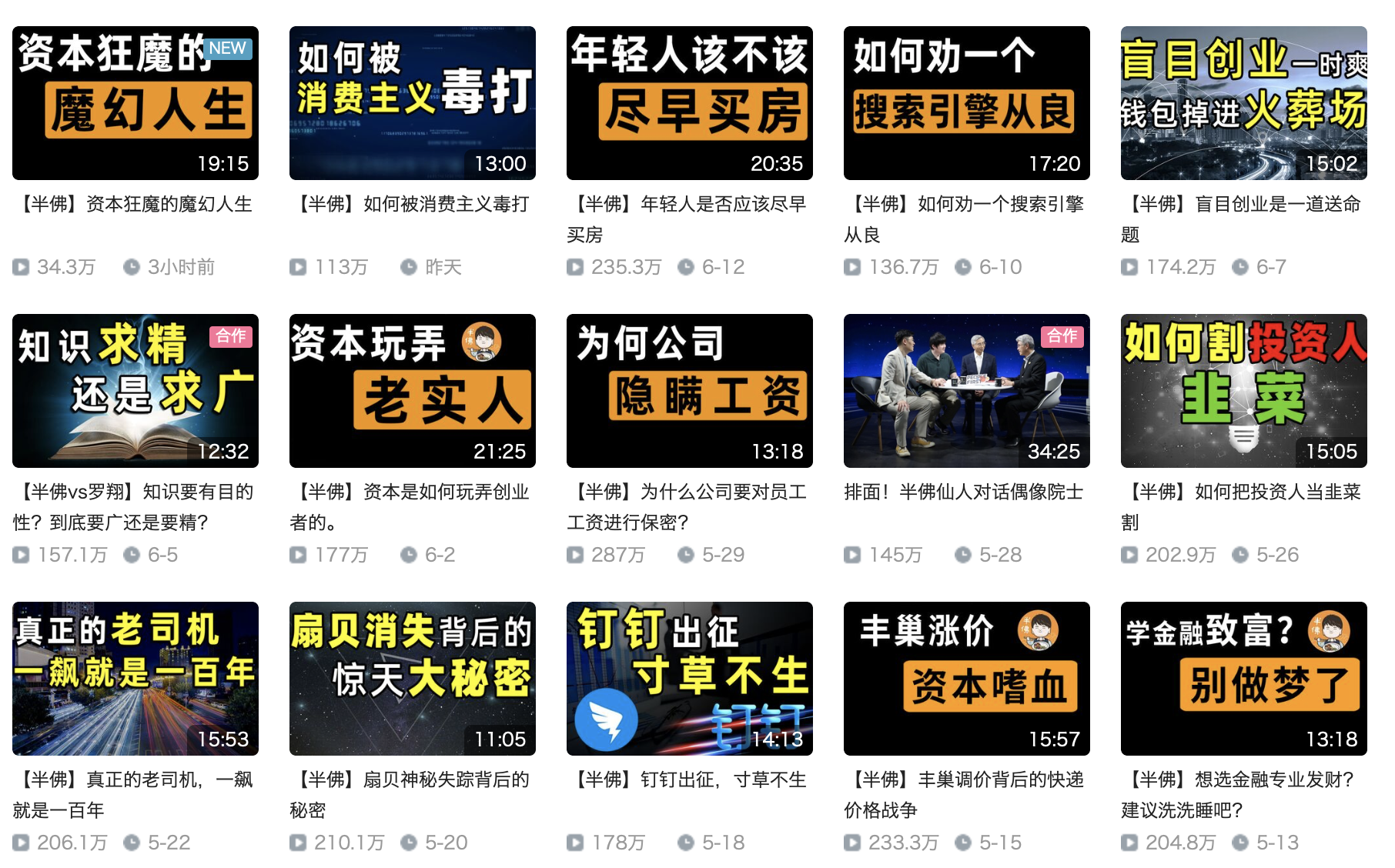Play 半佛vs罗翔 知识要有目的性 video
Screen dimensions: 1395x868
(x=135, y=391)
